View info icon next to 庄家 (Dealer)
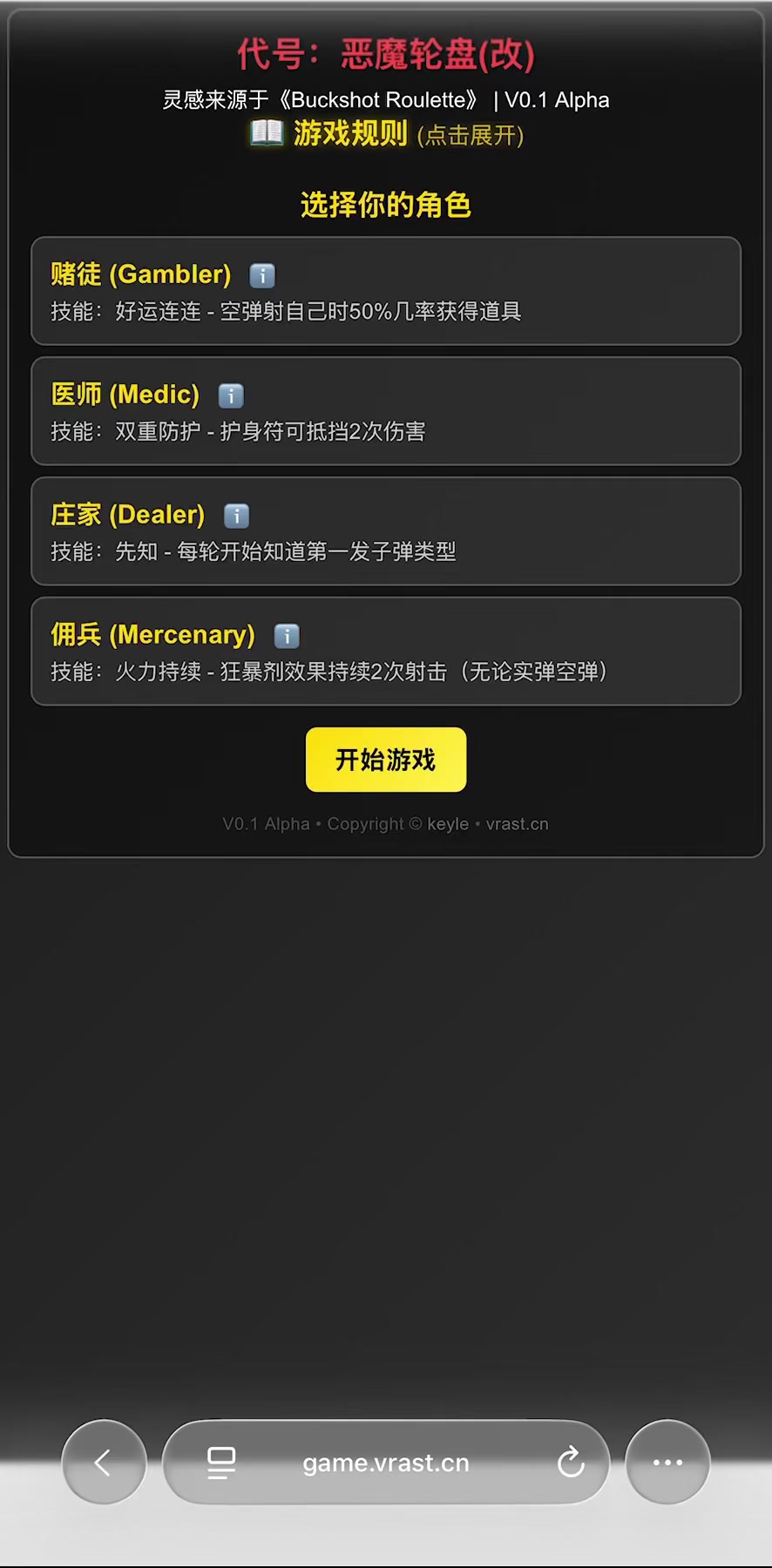Image resolution: width=772 pixels, height=1568 pixels. 237,516
